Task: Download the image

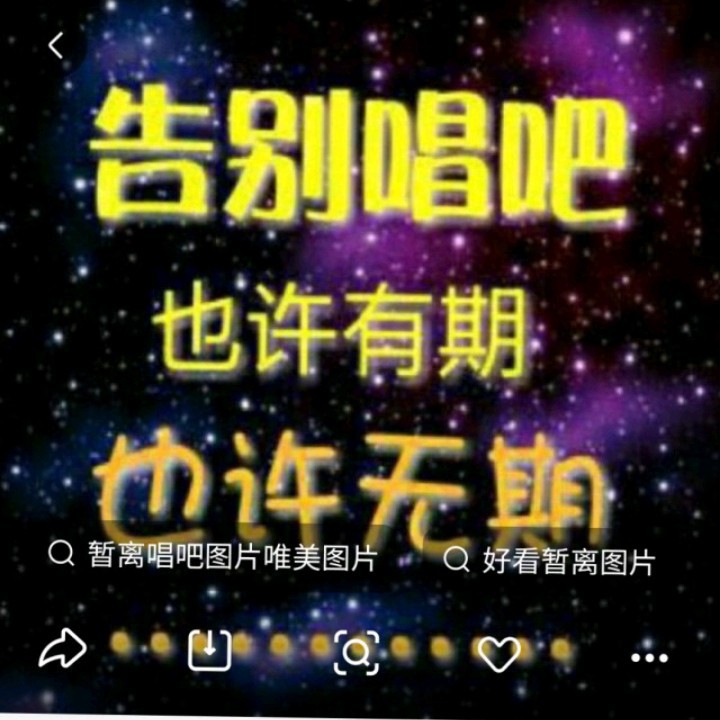Action: point(210,651)
